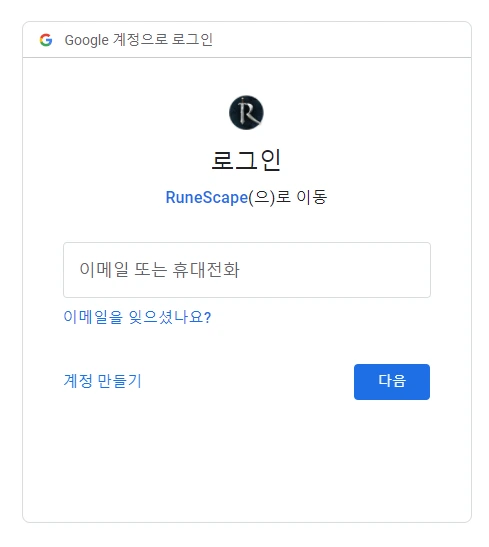Screen dimensions: 489x547
Task: Focus the 이메일 또는 휴대전화 input field
Action: tap(247, 270)
